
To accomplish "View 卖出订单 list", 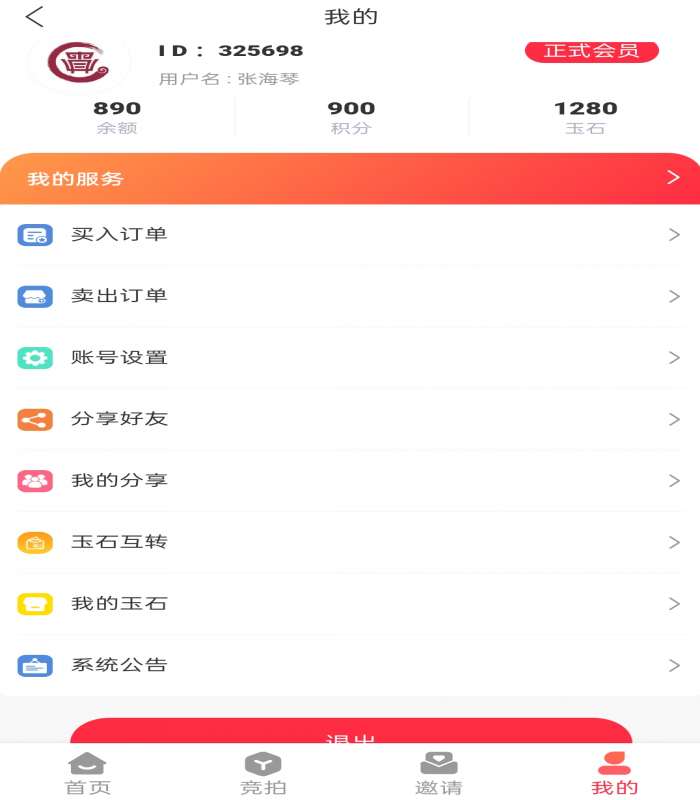I will tap(350, 296).
